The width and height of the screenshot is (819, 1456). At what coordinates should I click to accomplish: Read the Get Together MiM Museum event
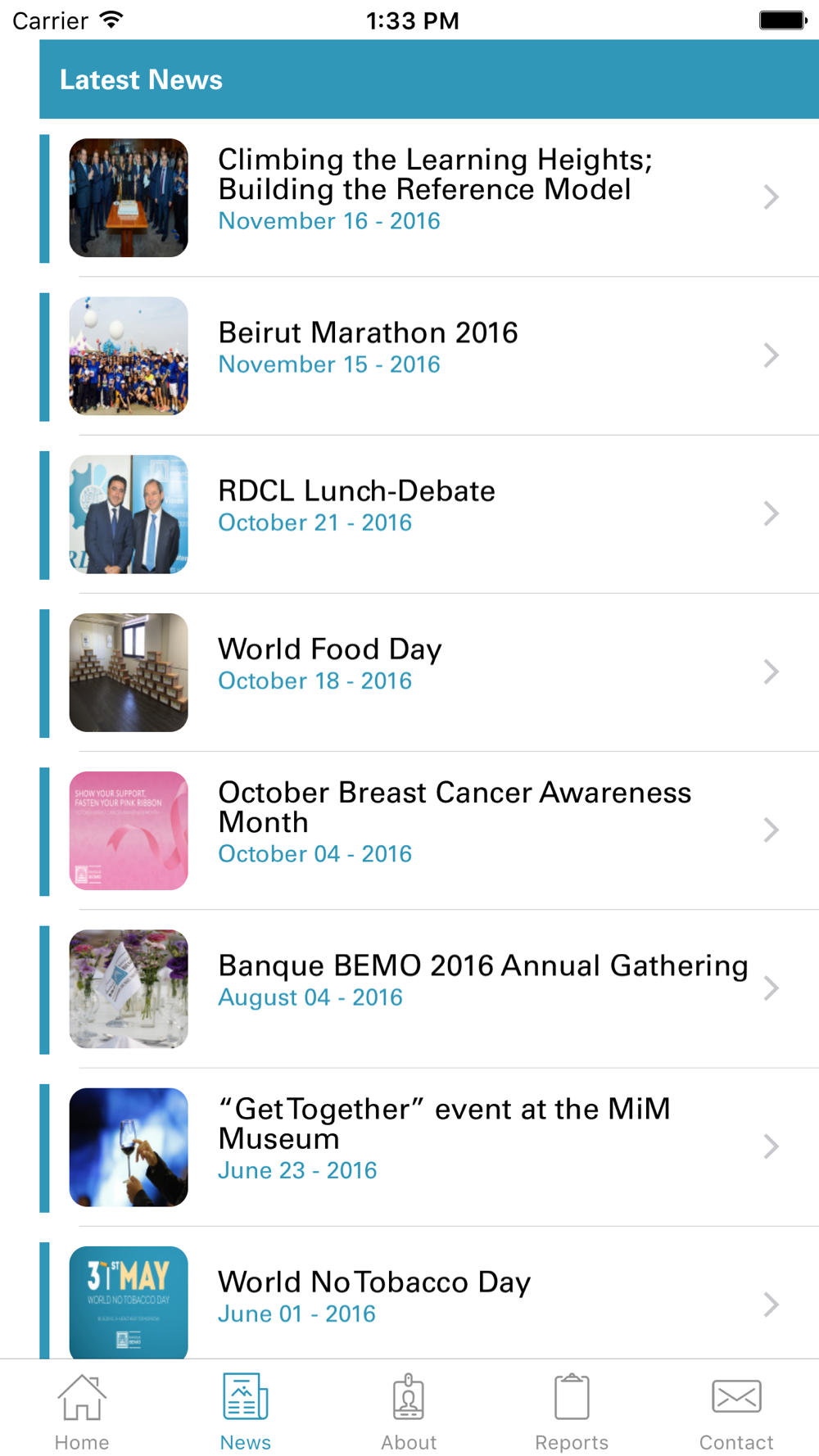point(429,1146)
